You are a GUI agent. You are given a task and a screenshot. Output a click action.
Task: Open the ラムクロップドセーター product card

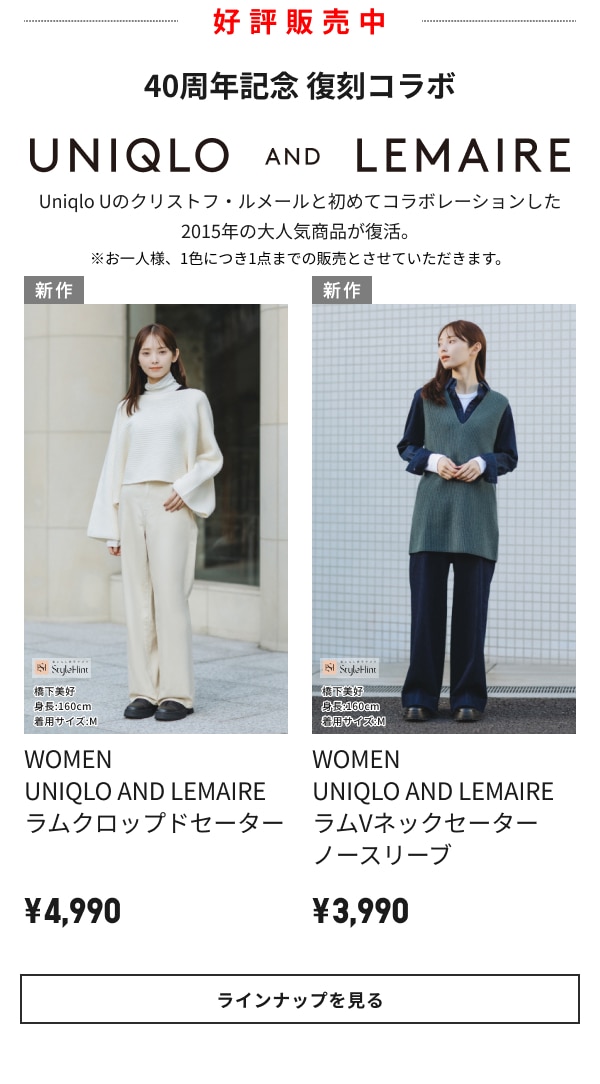pos(156,518)
